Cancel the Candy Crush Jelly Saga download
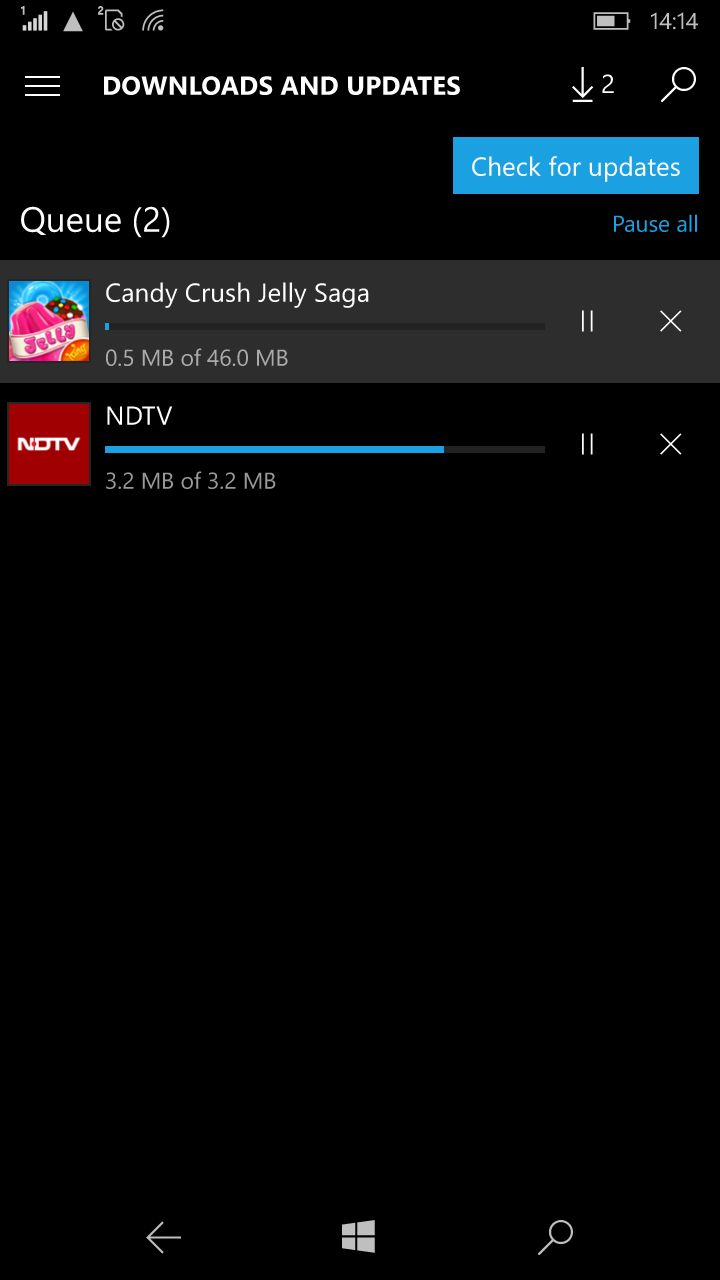Viewport: 720px width, 1280px height. point(670,321)
